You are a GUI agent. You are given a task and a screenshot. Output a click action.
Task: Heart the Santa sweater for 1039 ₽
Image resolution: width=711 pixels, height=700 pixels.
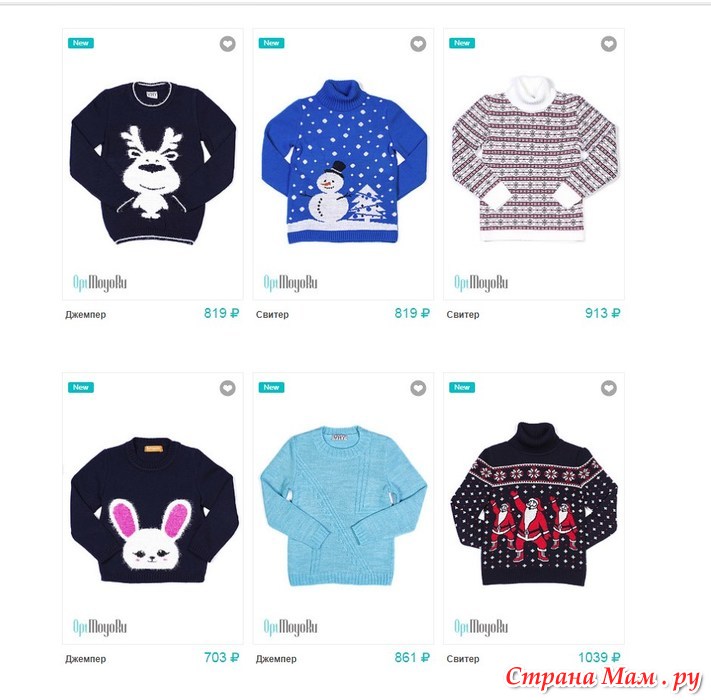[x=608, y=388]
